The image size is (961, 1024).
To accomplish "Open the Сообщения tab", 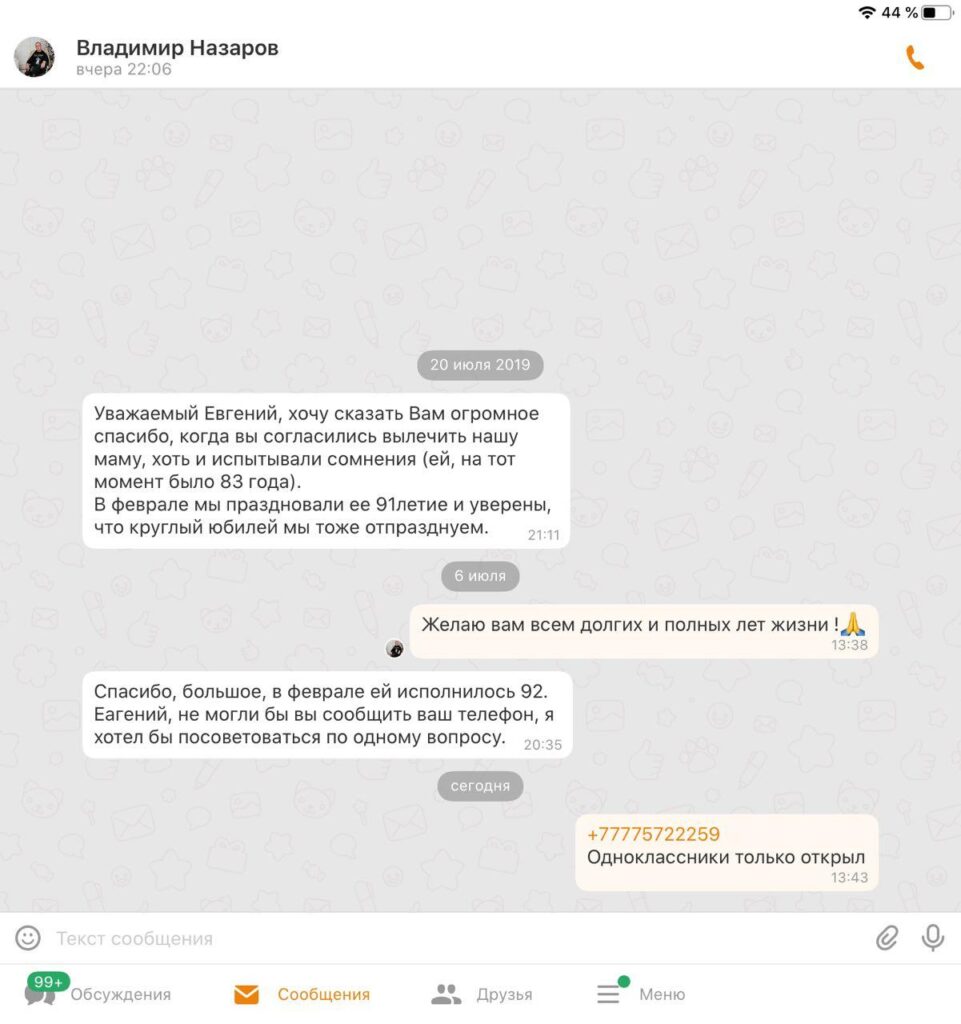I will tap(302, 994).
